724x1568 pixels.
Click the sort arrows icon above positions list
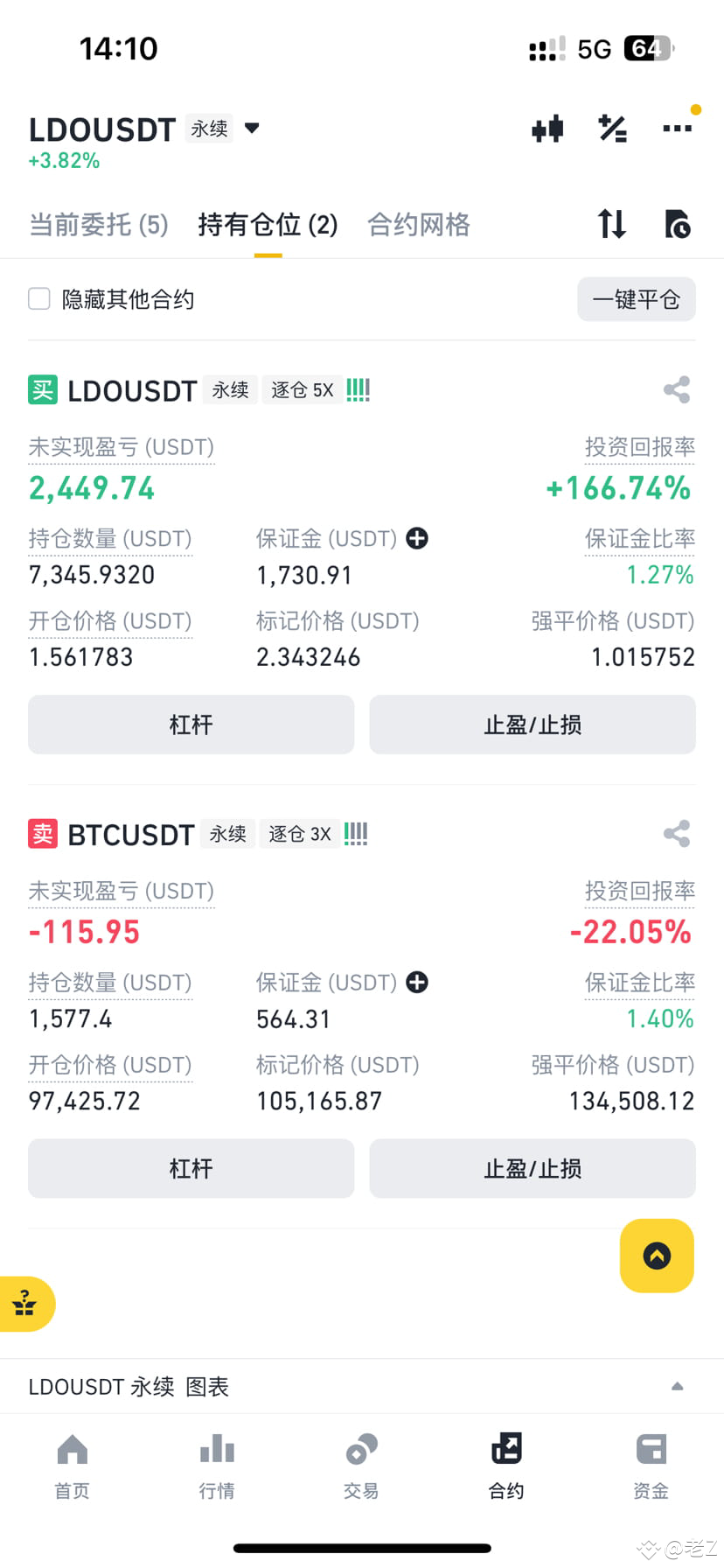click(x=611, y=225)
